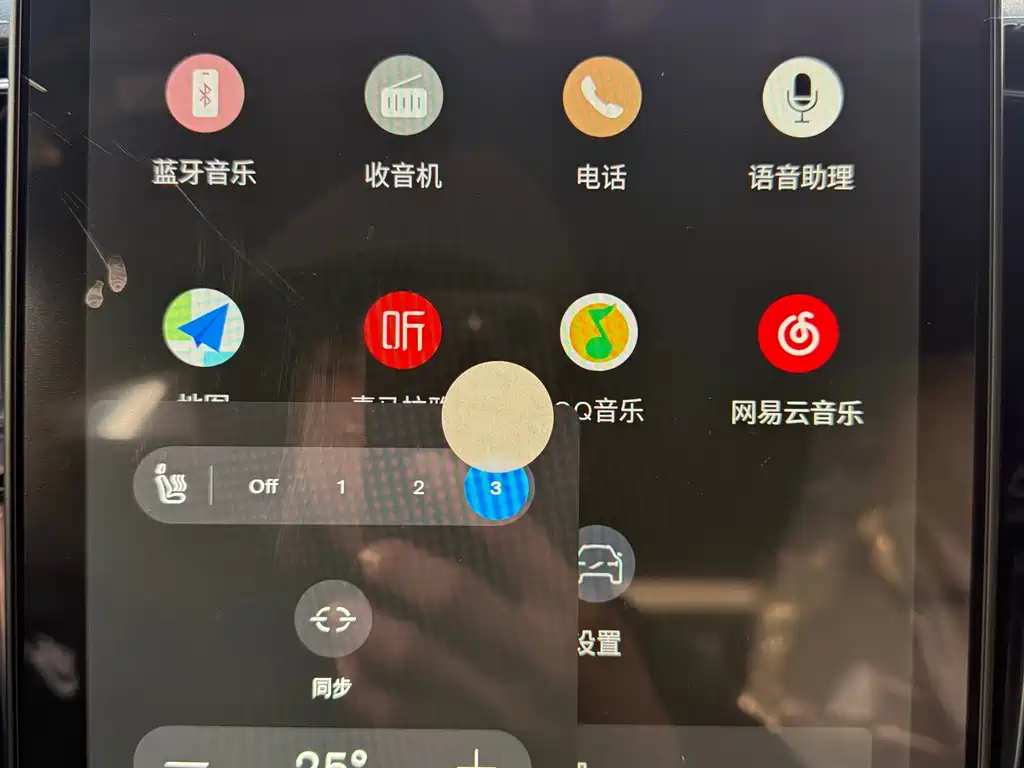
Task: Increase temperature with the plus button
Action: click(x=478, y=760)
